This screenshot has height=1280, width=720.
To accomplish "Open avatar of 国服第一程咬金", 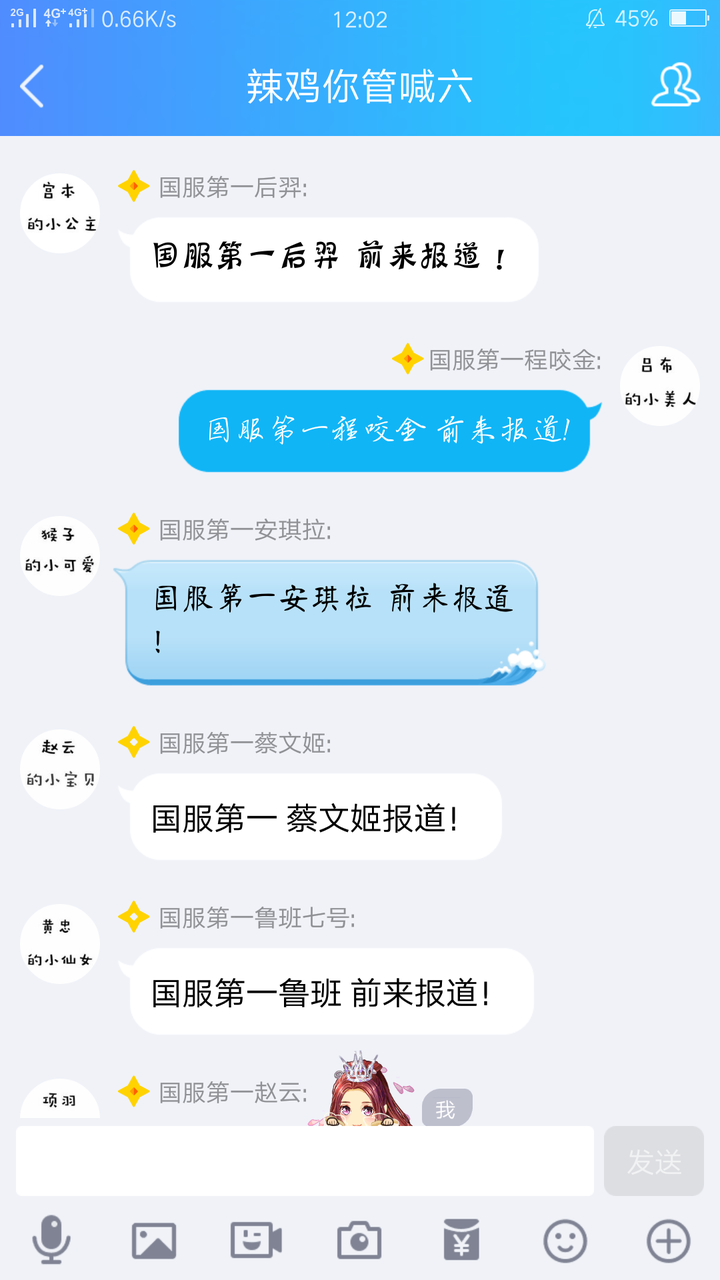I will click(x=659, y=385).
